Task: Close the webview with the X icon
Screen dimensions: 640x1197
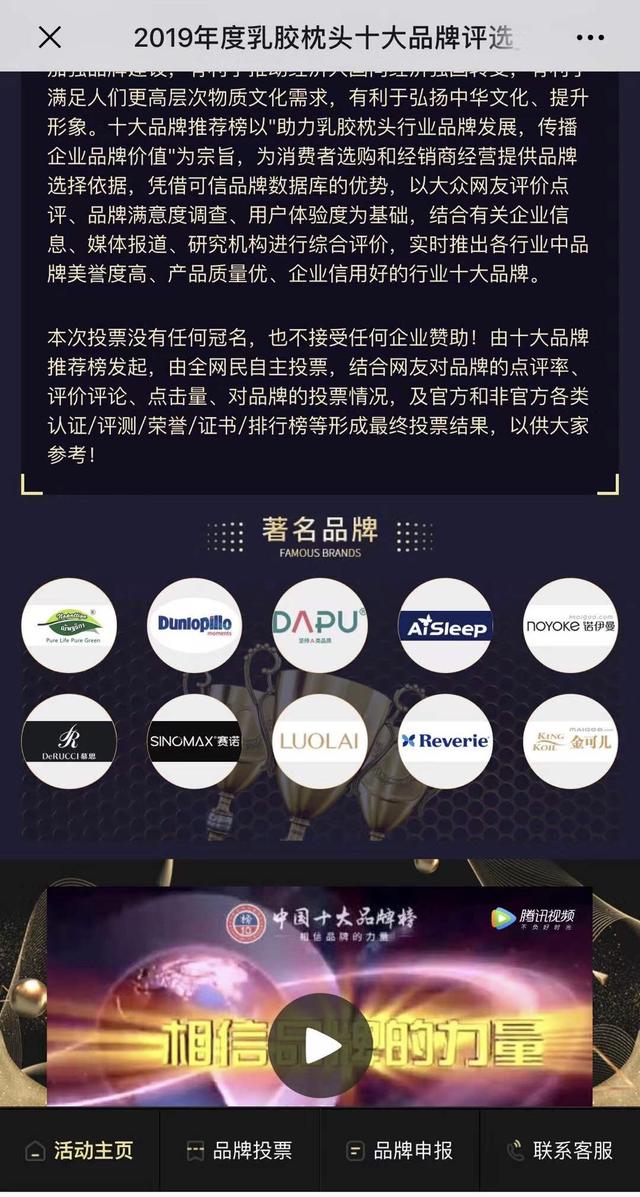Action: tap(49, 38)
